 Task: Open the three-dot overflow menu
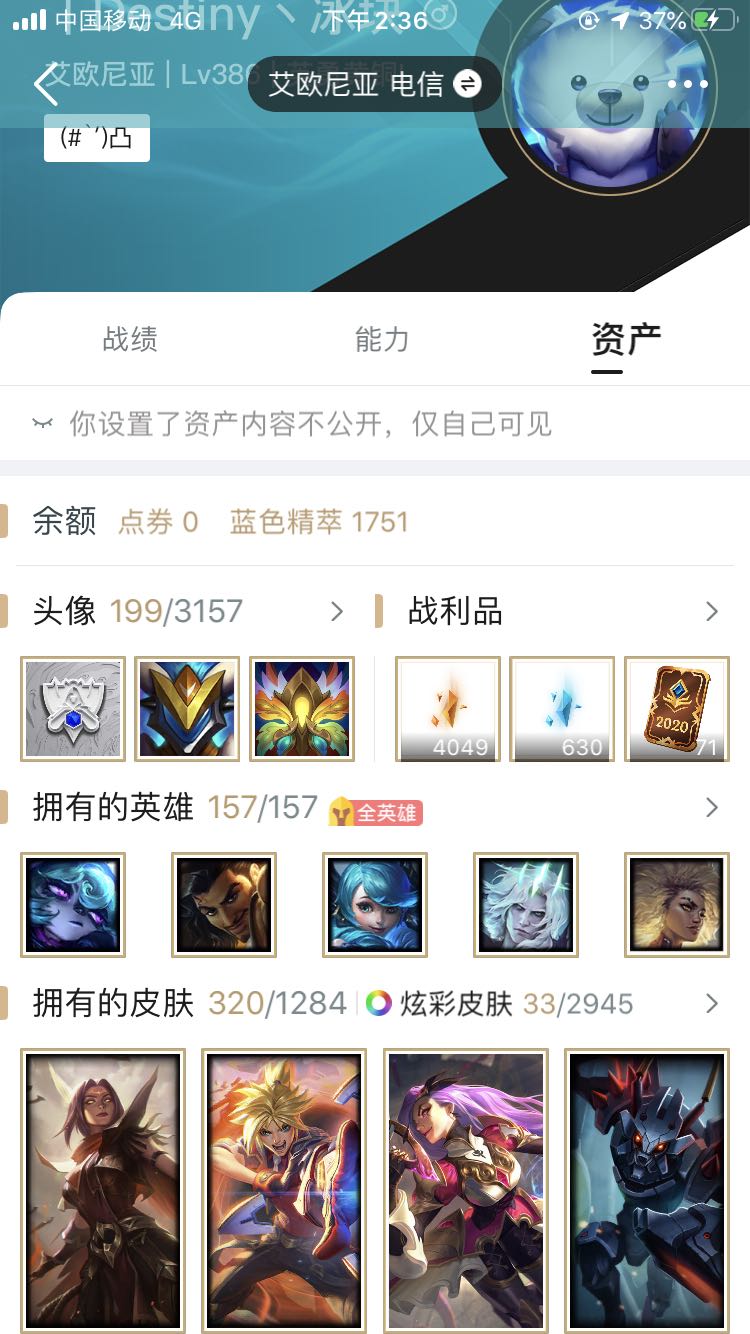(x=688, y=84)
